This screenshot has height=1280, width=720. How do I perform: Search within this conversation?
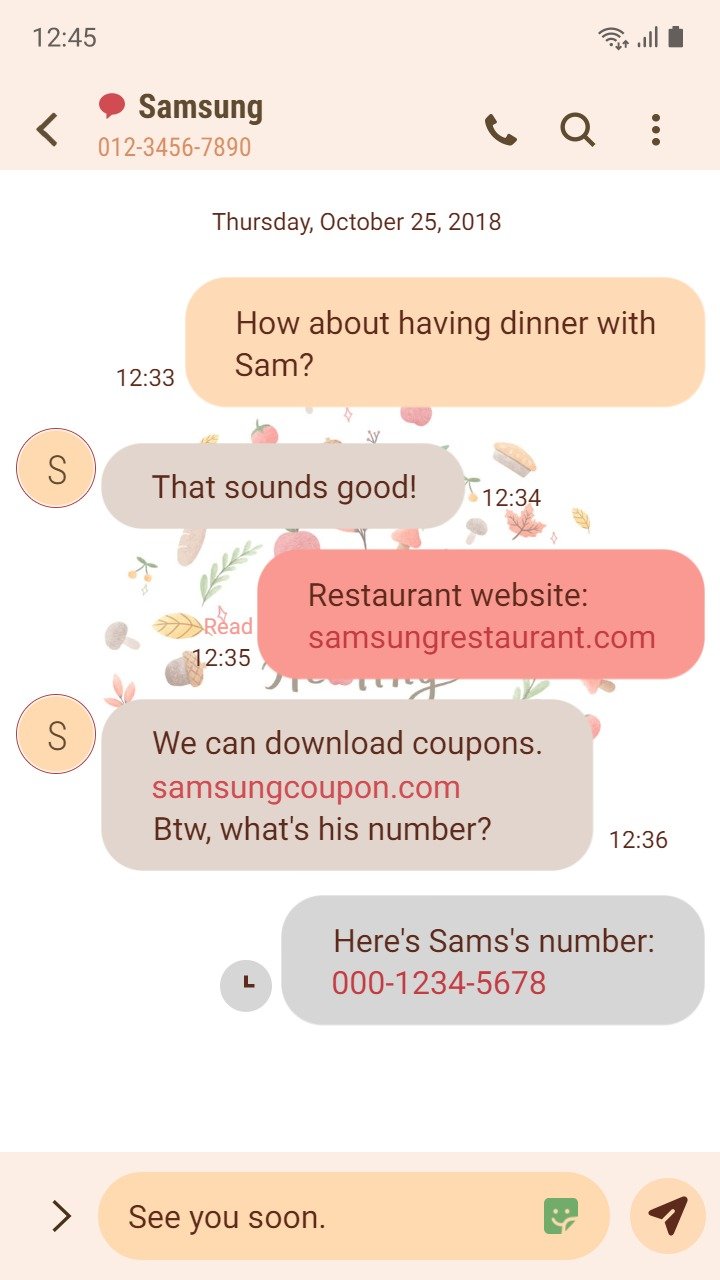(577, 129)
